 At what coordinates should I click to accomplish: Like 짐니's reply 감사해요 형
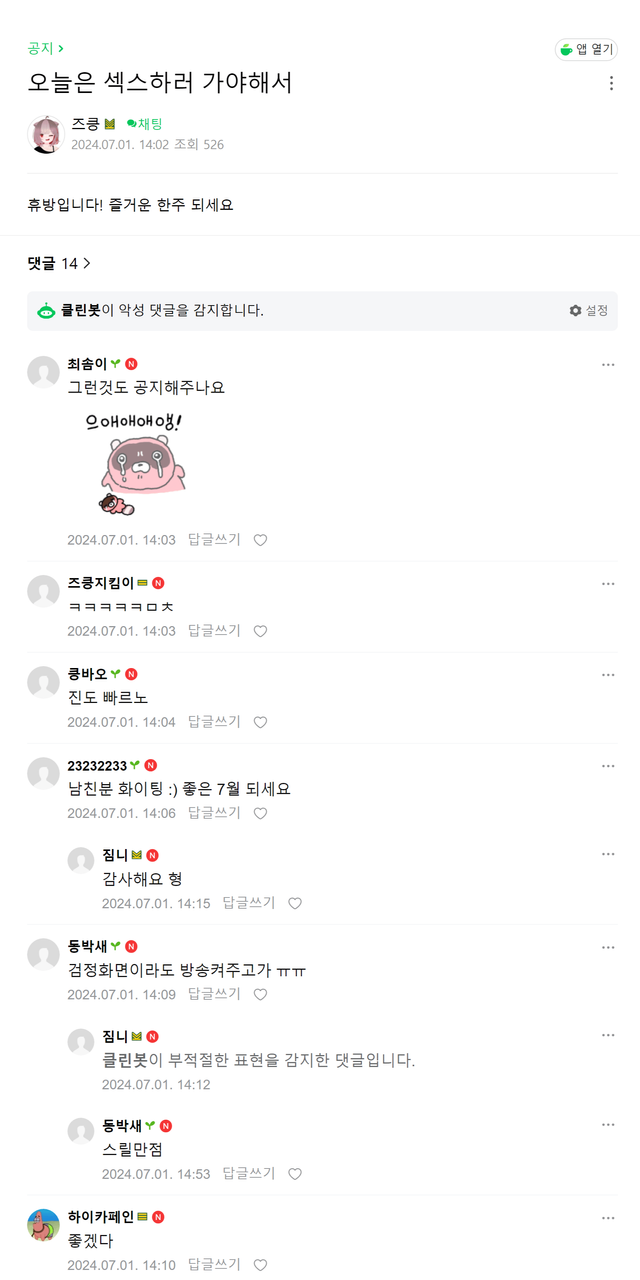tap(295, 903)
